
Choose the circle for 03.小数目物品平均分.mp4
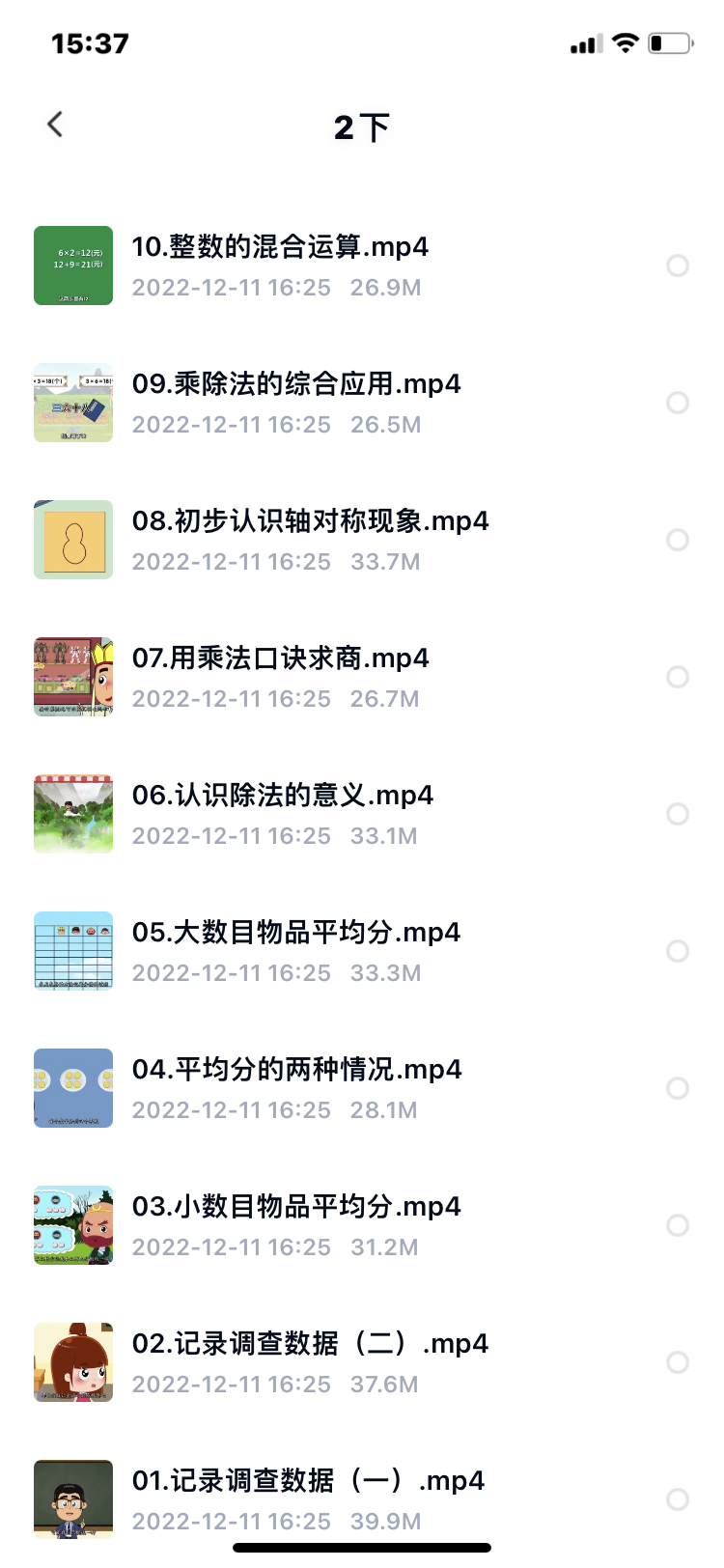pyautogui.click(x=678, y=1225)
